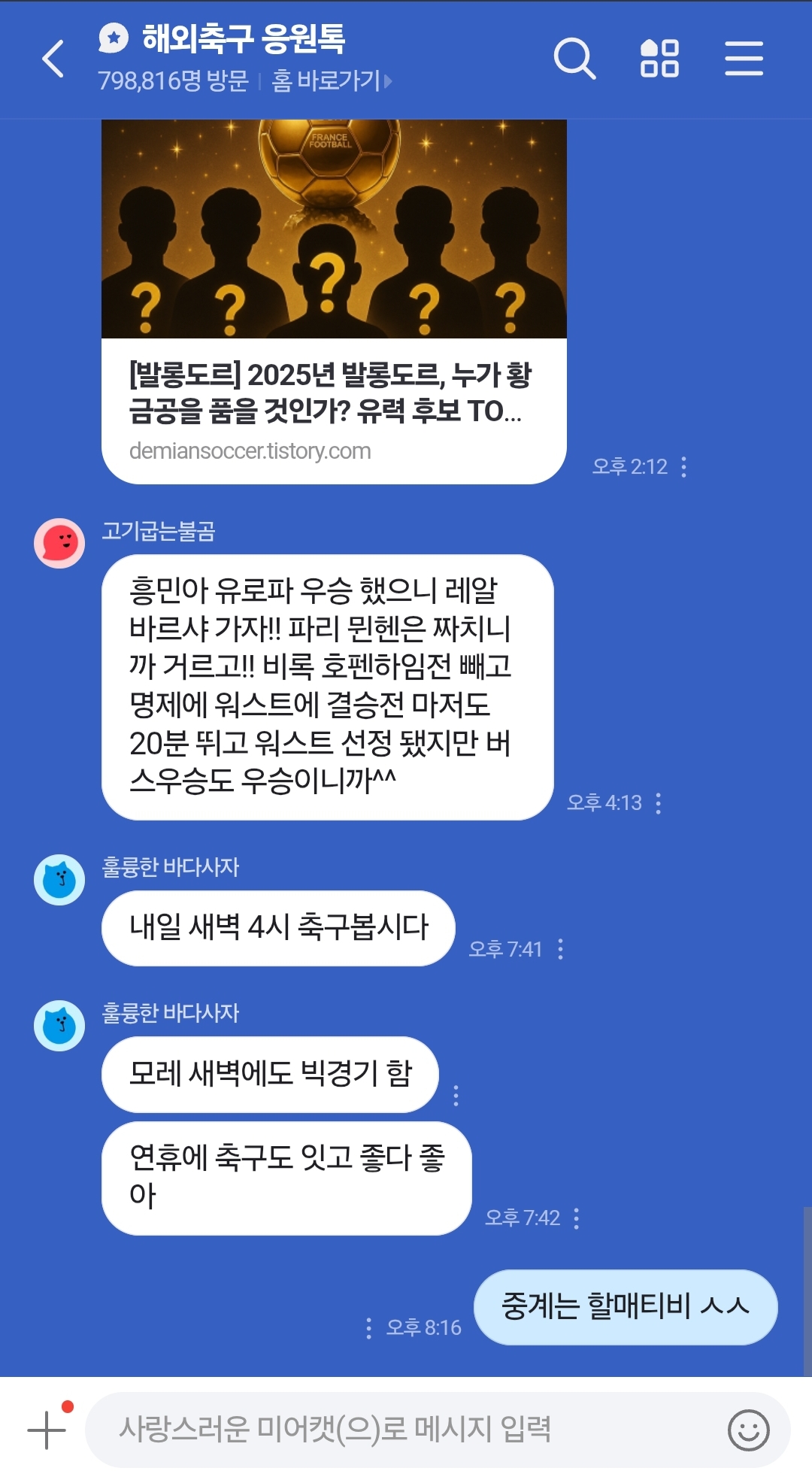Image resolution: width=812 pixels, height=1483 pixels.
Task: Open the grid board menu icon
Action: 659,59
